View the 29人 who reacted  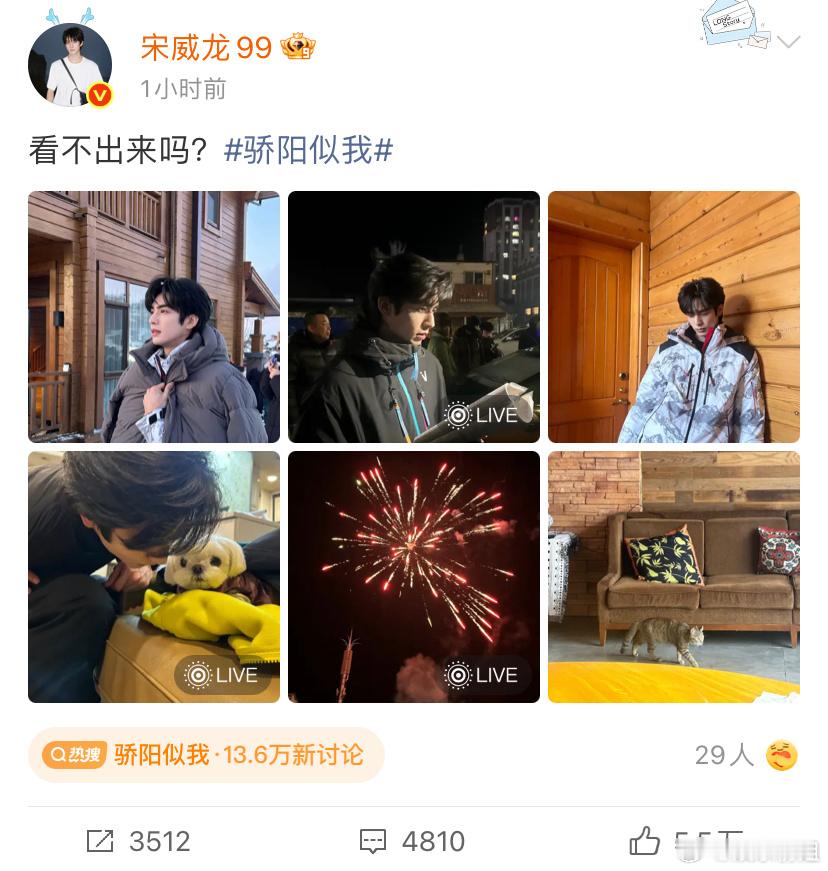[723, 756]
